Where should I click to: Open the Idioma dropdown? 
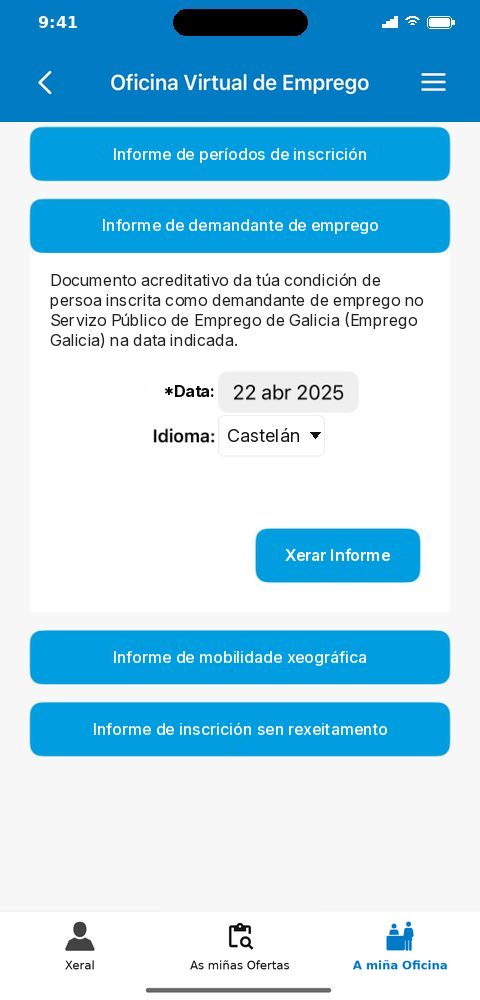coord(272,436)
